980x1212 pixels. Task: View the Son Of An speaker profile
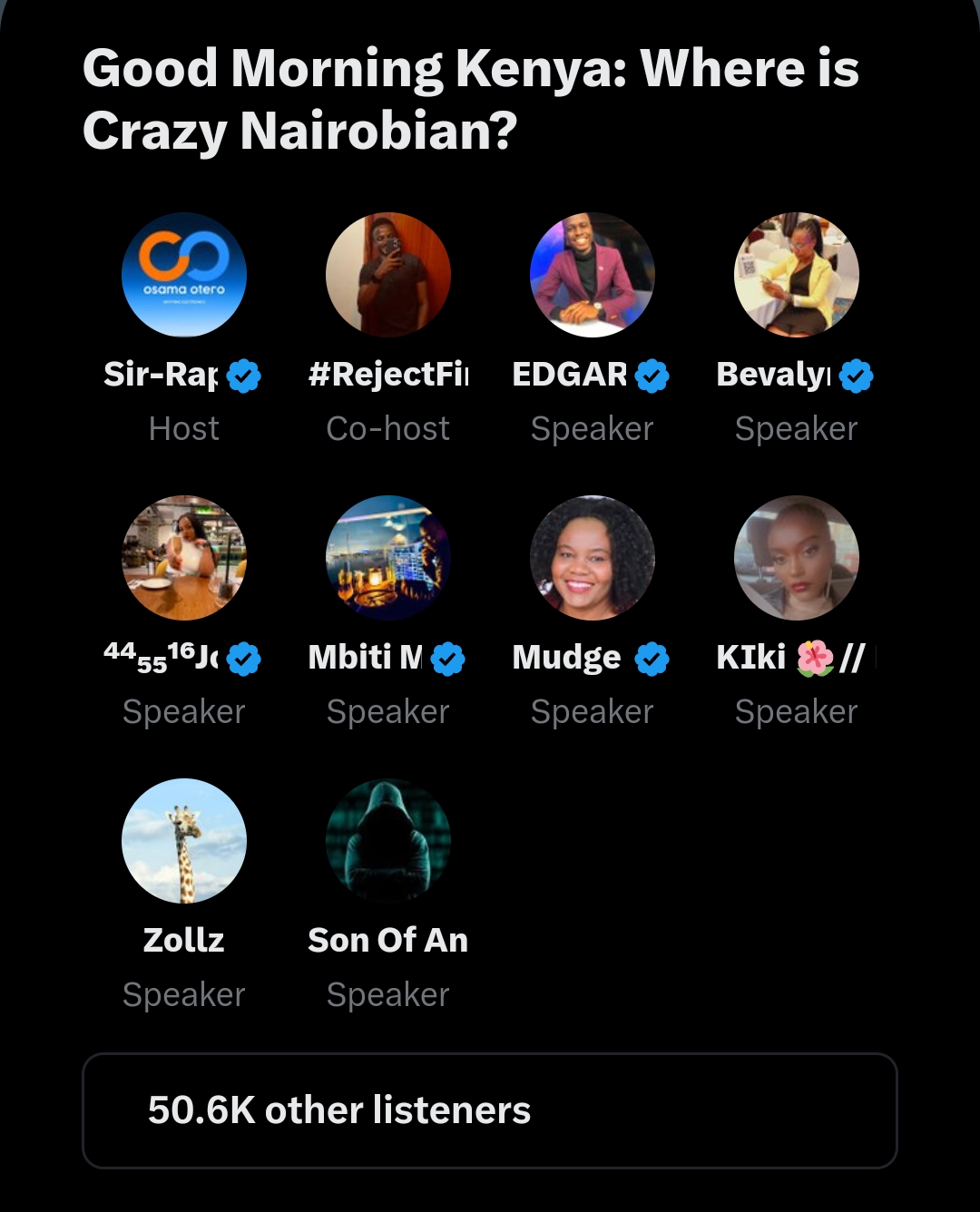pos(388,841)
